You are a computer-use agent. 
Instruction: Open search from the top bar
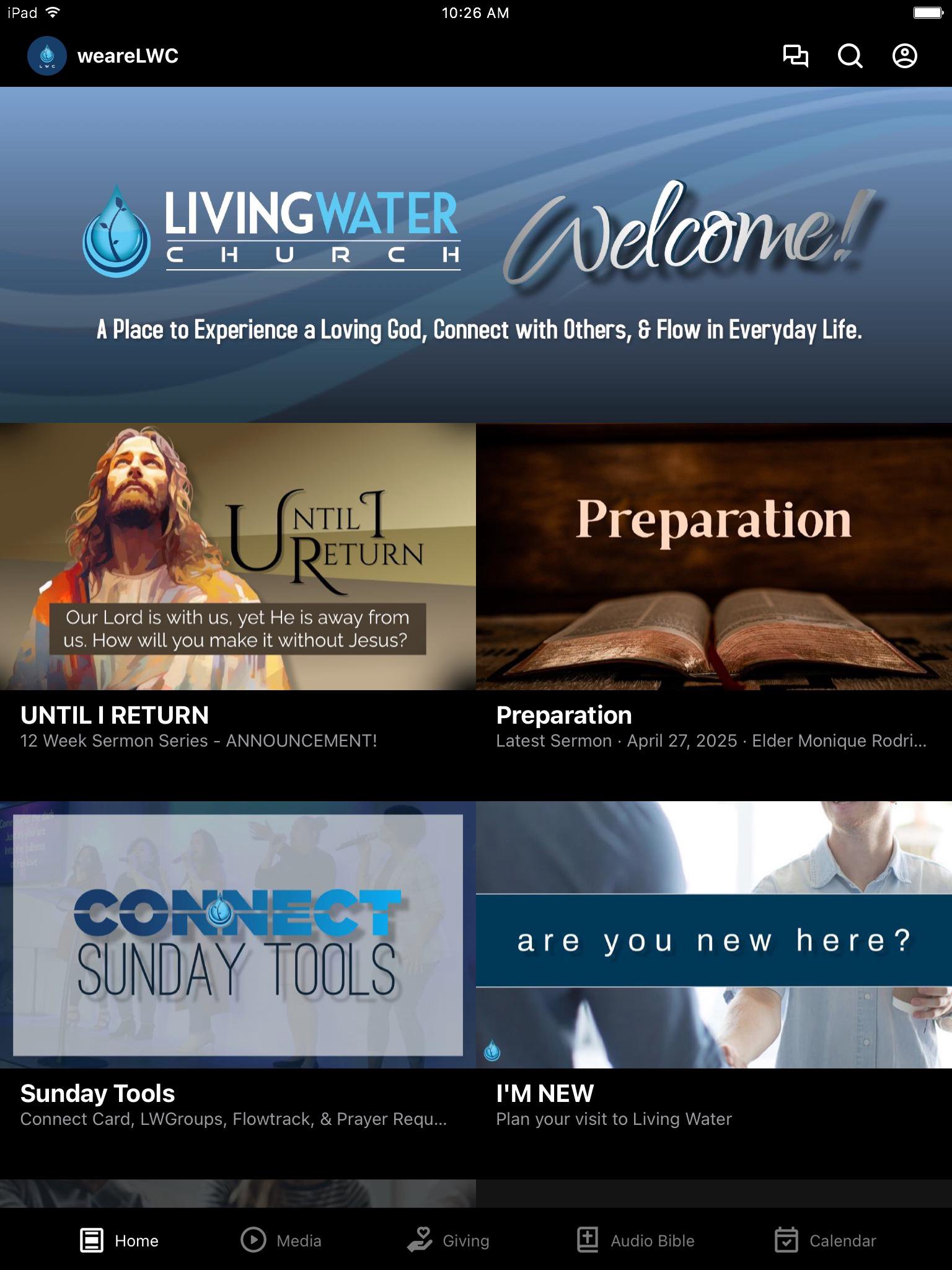point(850,56)
